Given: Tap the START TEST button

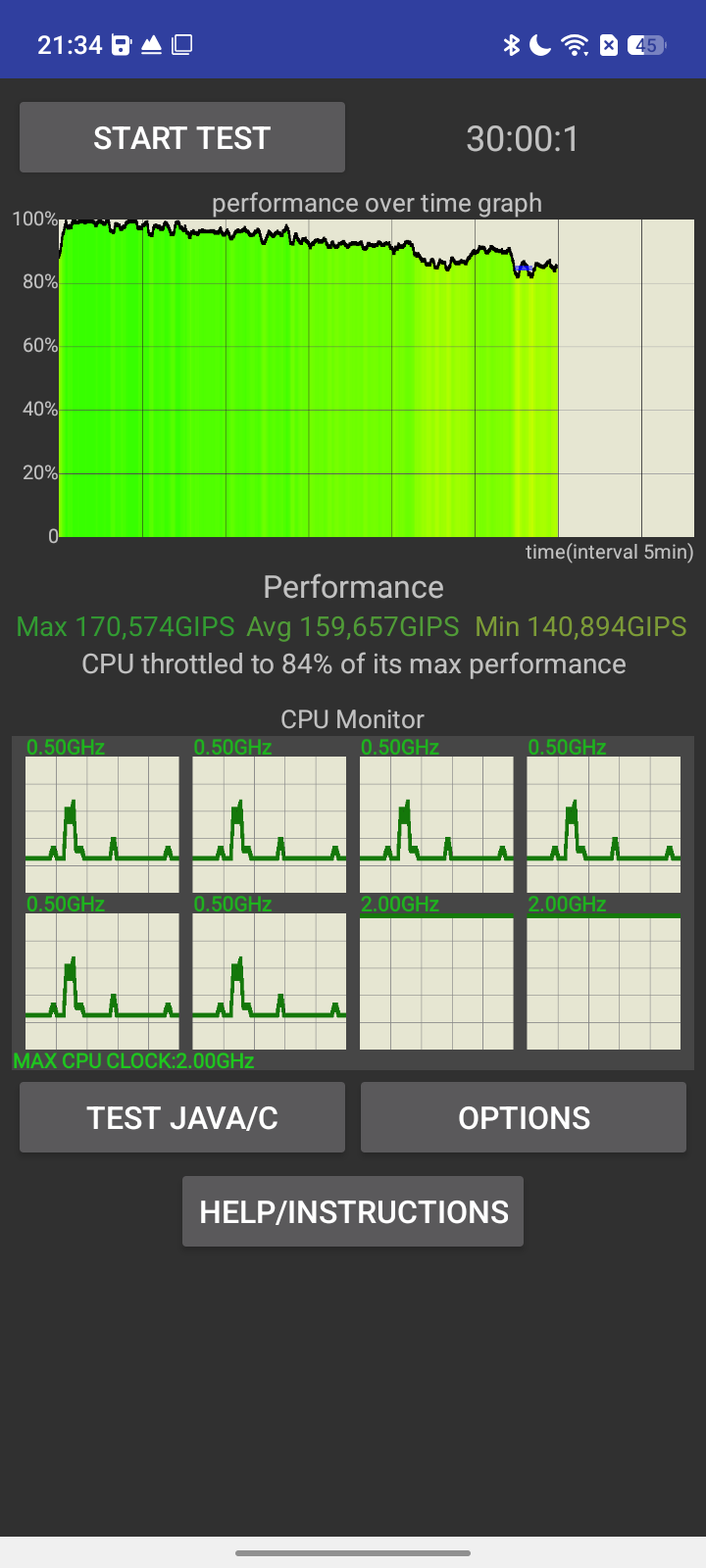Looking at the screenshot, I should coord(182,137).
